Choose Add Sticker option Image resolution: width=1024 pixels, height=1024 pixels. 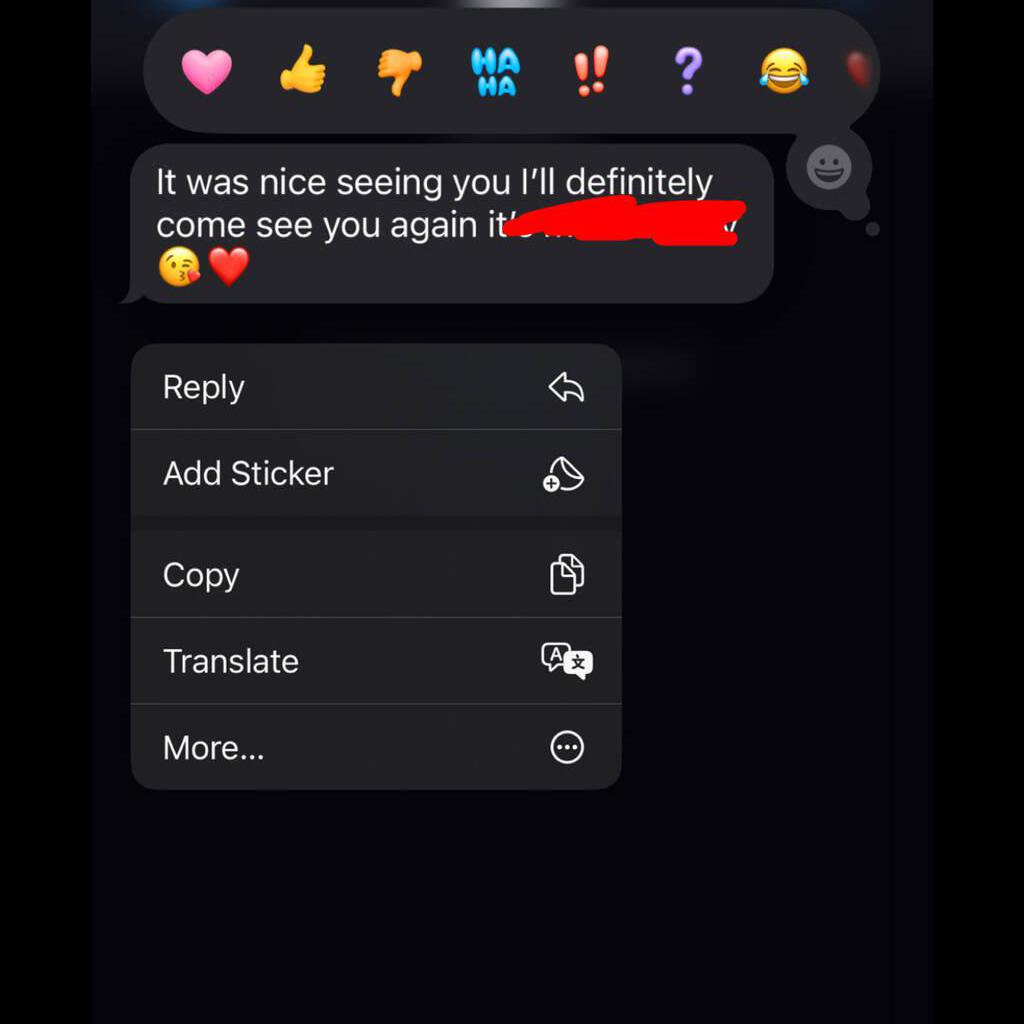[376, 473]
